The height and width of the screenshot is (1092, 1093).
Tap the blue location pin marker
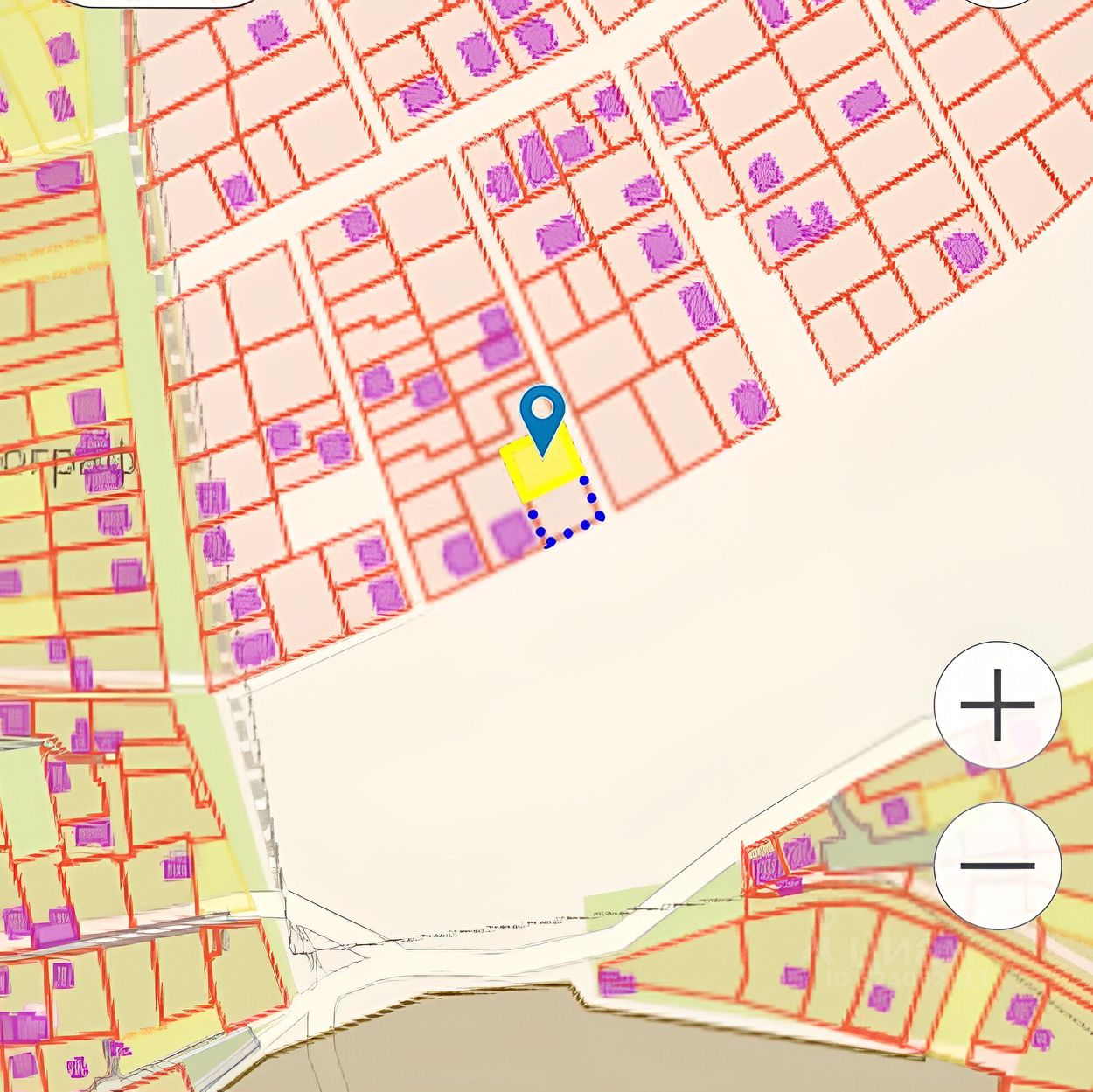pyautogui.click(x=543, y=414)
